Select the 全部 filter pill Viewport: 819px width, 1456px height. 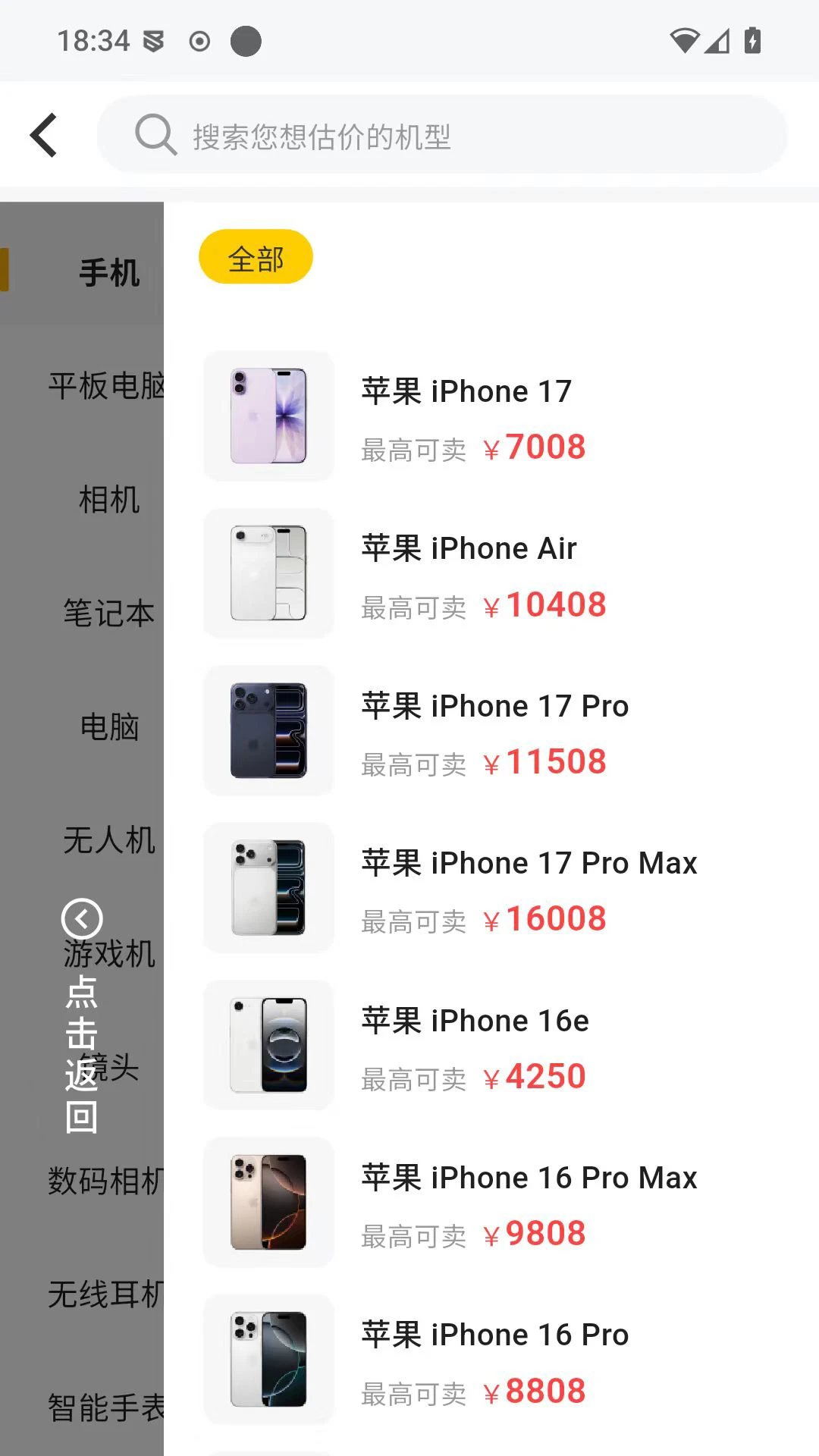click(x=255, y=257)
